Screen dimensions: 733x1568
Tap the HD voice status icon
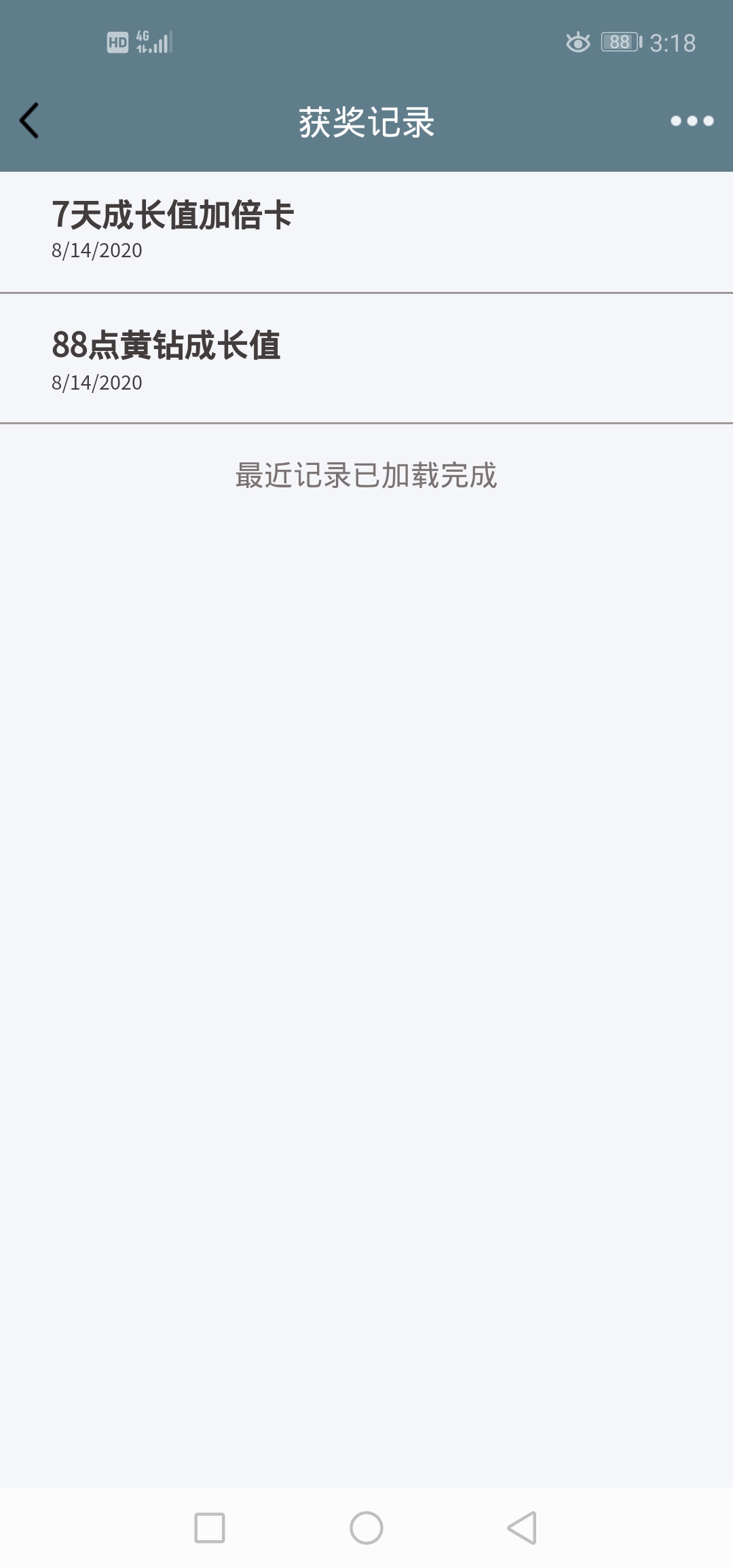pyautogui.click(x=117, y=42)
